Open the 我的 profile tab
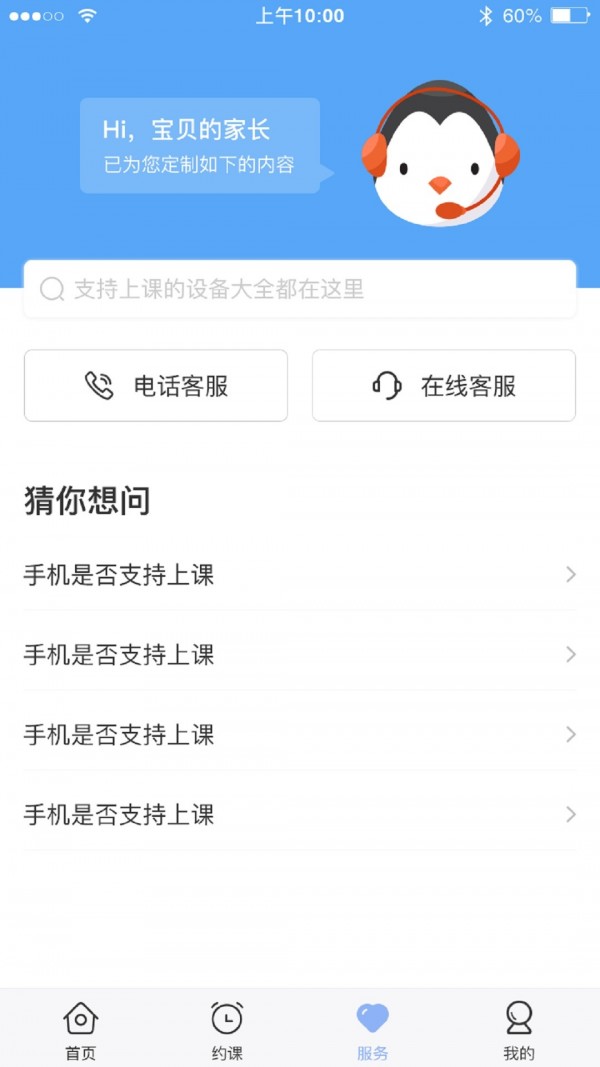Screen dimensions: 600x1067 (x=519, y=1030)
